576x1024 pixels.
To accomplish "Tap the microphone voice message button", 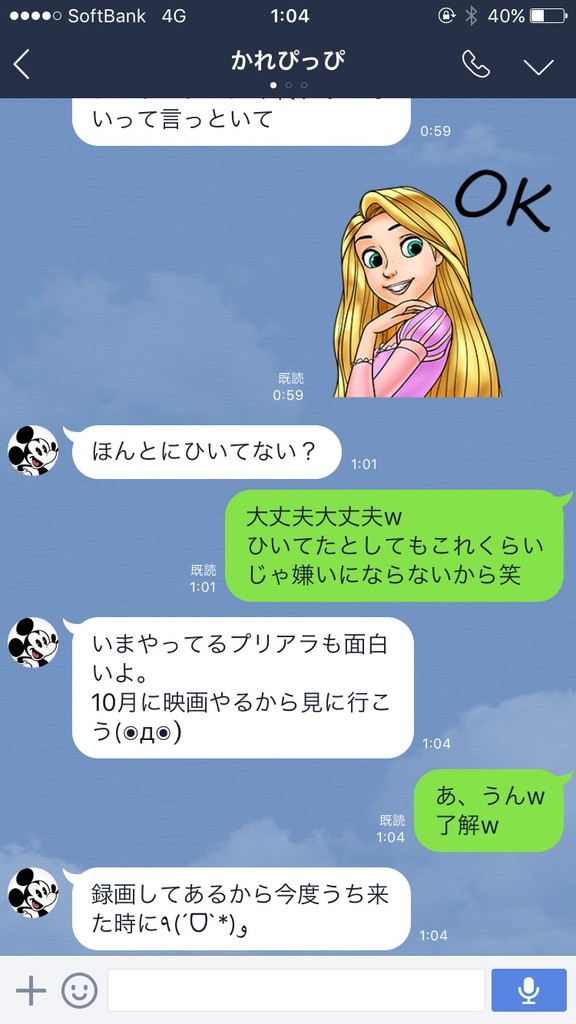I will click(529, 990).
